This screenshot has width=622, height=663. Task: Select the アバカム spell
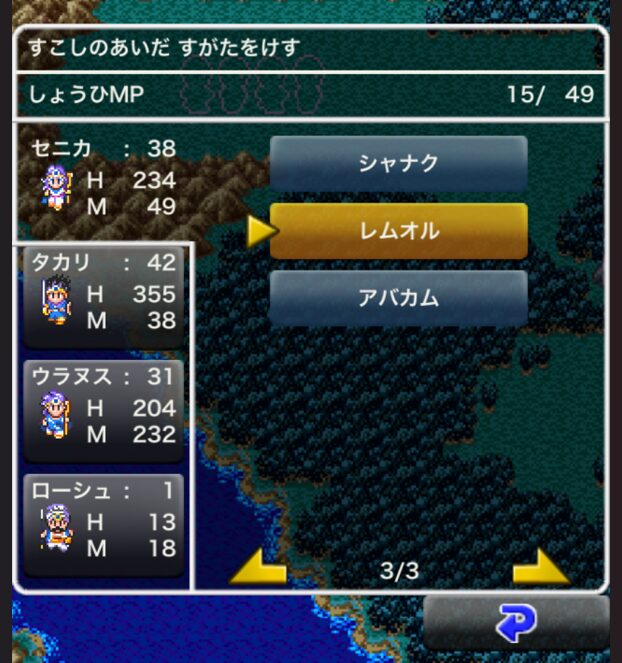398,298
